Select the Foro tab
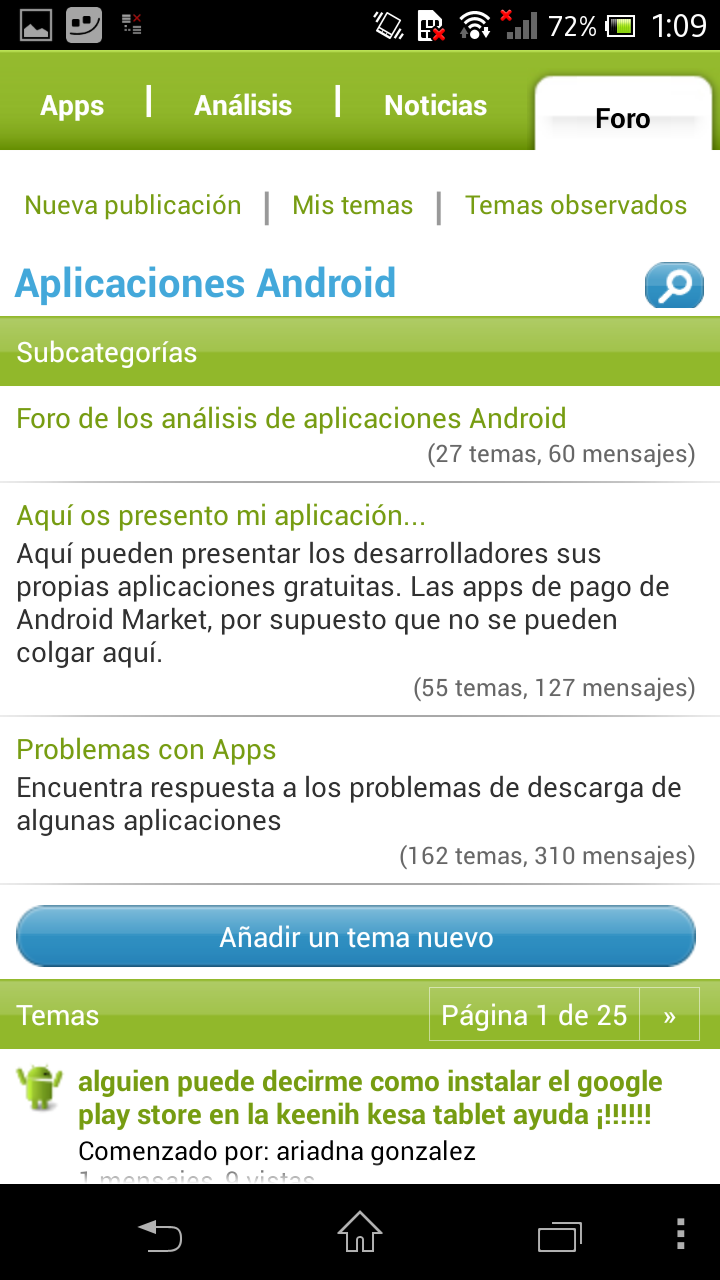Viewport: 720px width, 1280px height. (622, 119)
